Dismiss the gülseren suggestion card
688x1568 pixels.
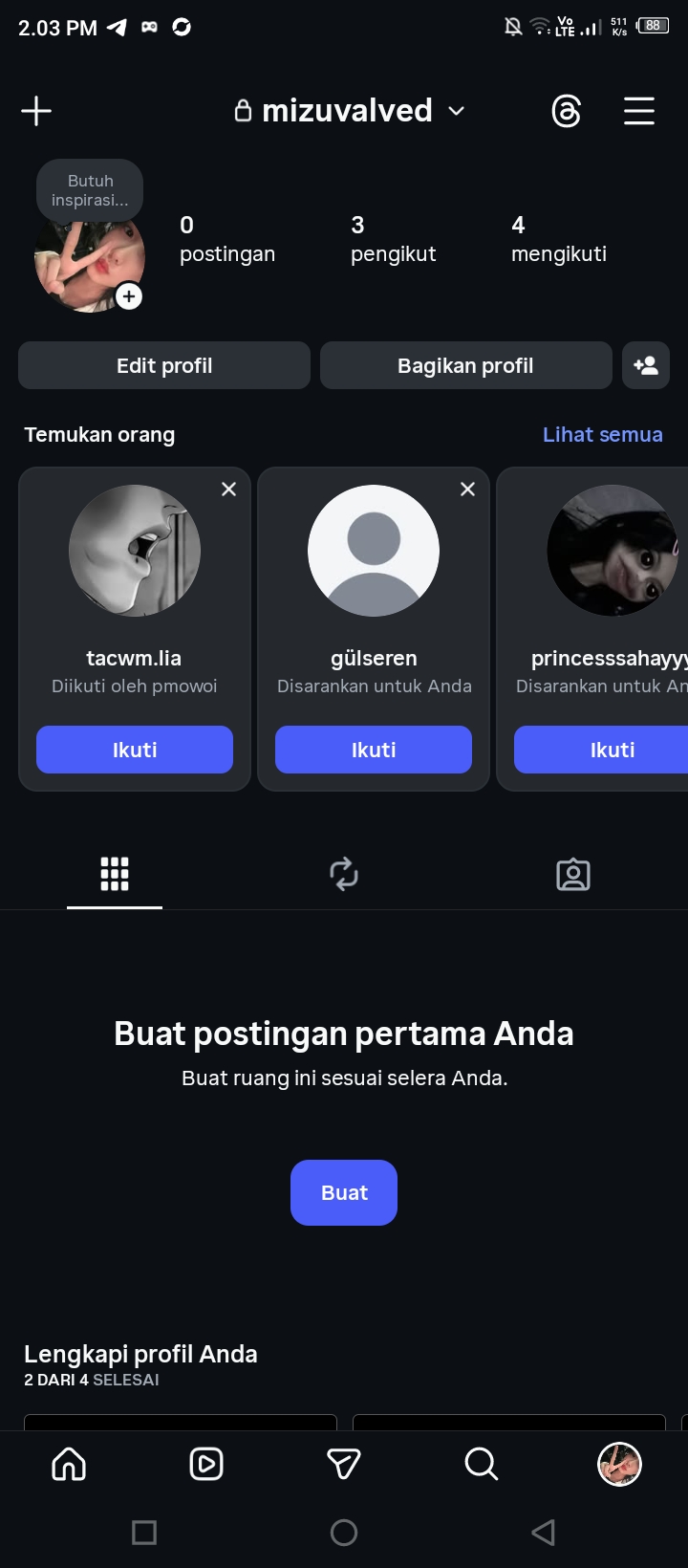click(x=467, y=490)
